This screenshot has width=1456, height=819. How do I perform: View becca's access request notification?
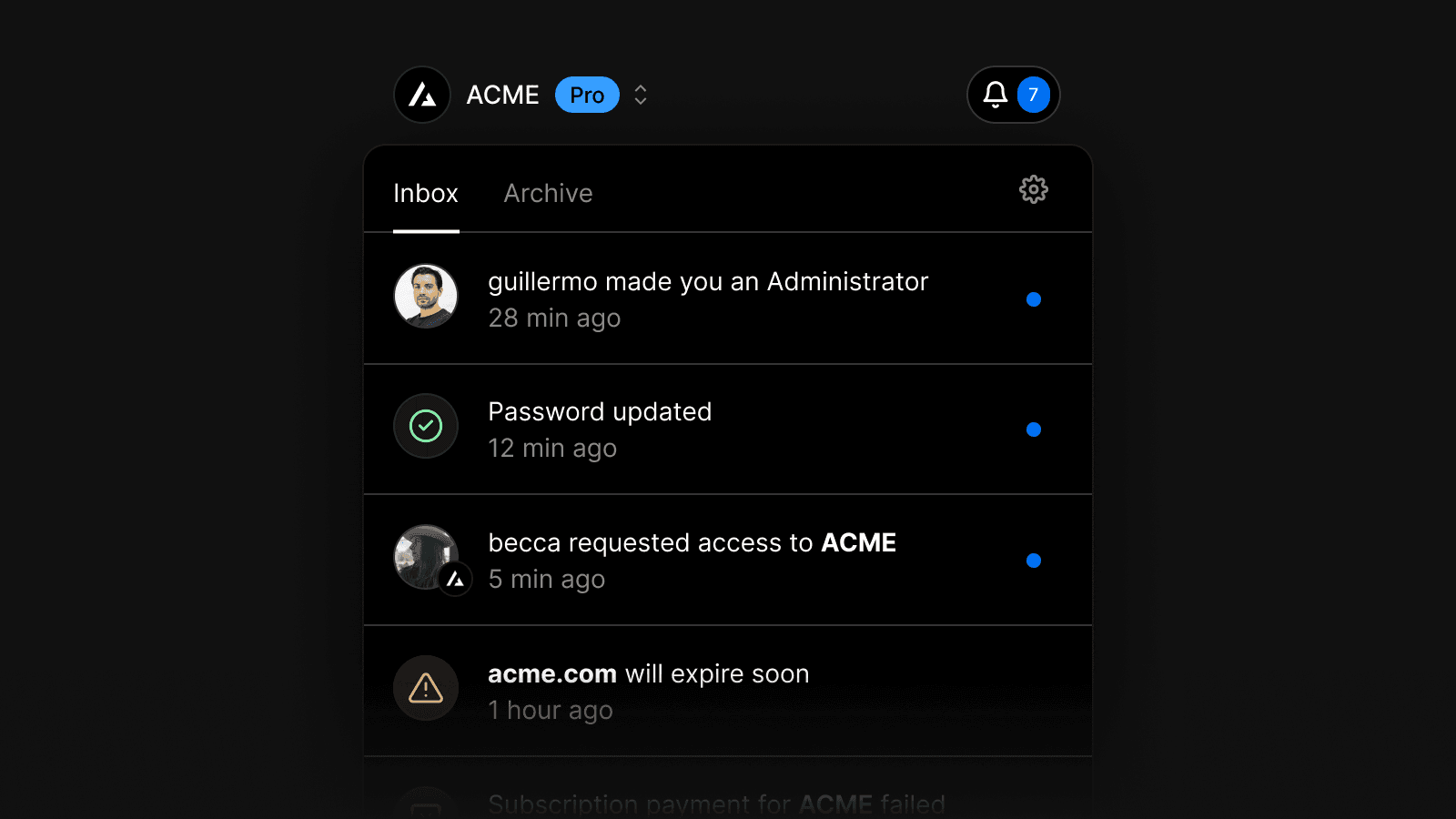click(692, 560)
